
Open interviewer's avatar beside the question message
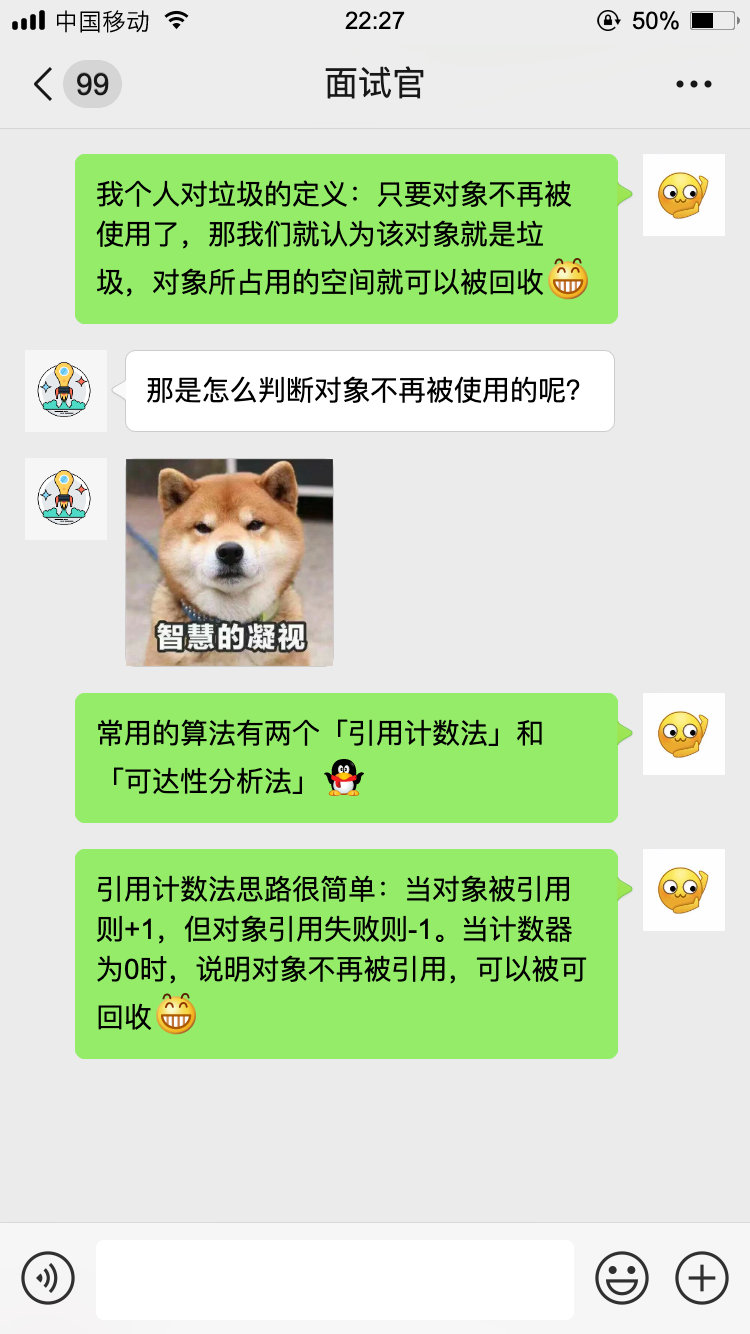pos(65,390)
